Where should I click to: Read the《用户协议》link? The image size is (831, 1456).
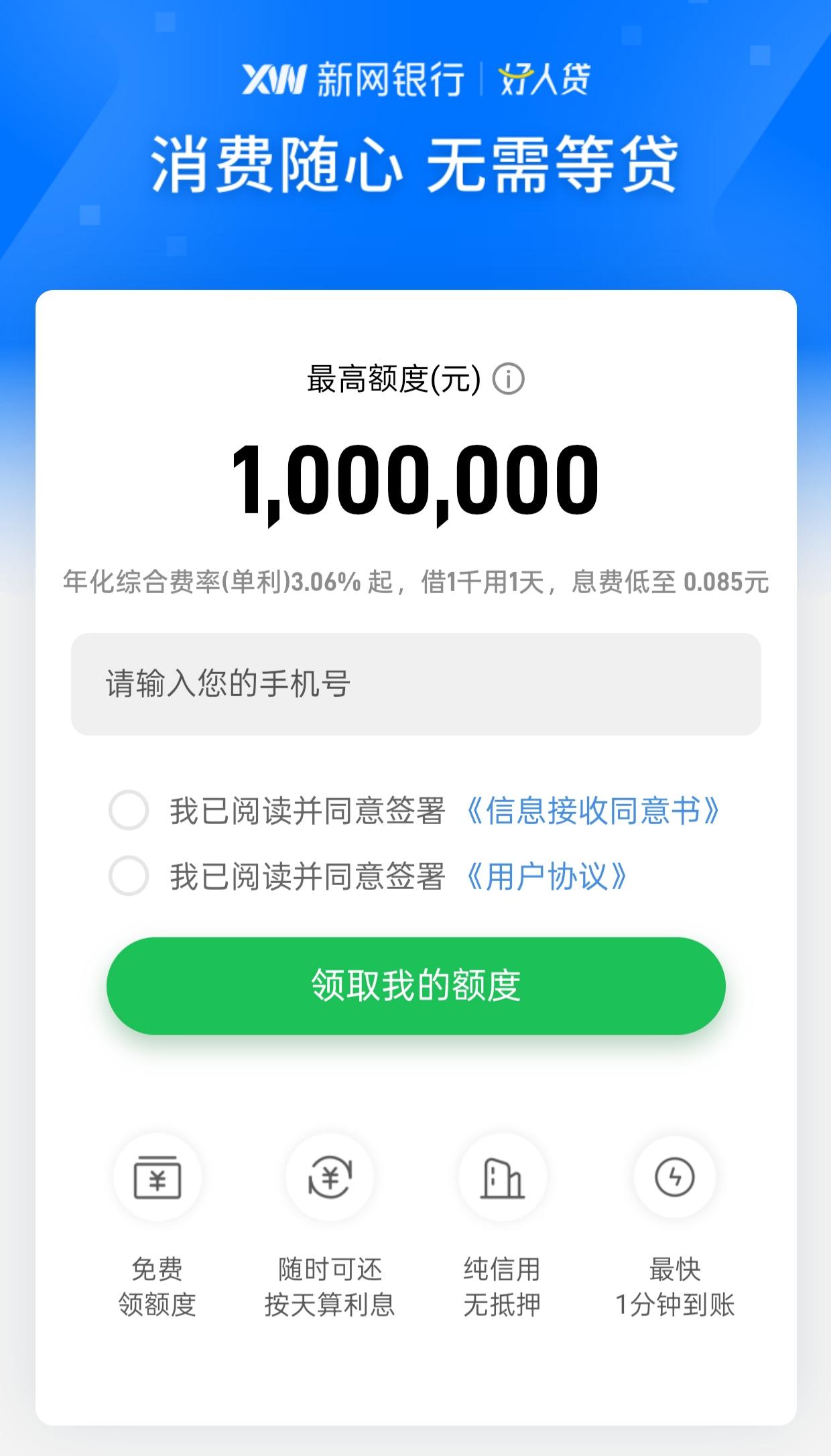546,876
